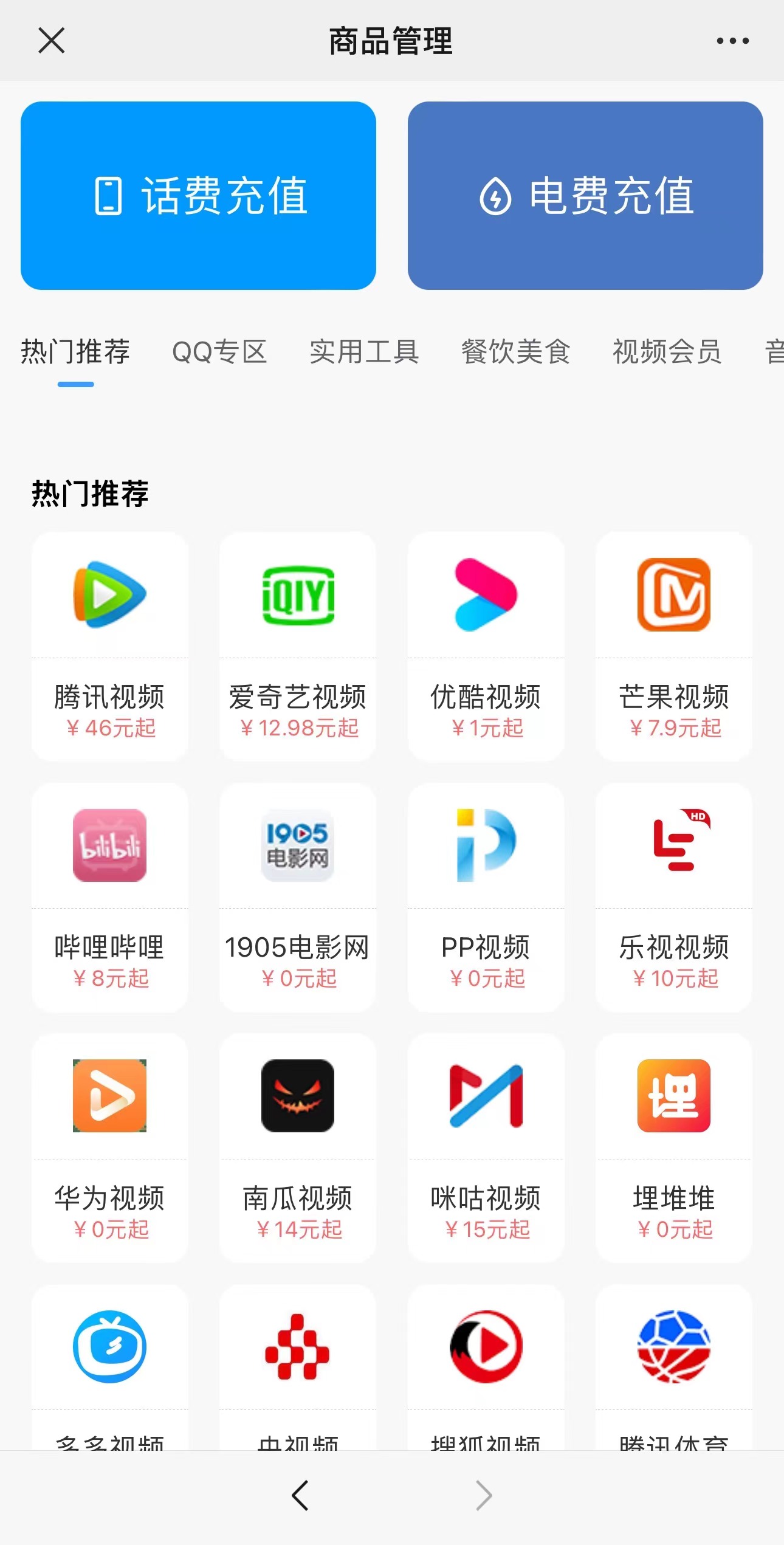Choose the 南瓜视频 item
784x1545 pixels.
pos(298,1148)
